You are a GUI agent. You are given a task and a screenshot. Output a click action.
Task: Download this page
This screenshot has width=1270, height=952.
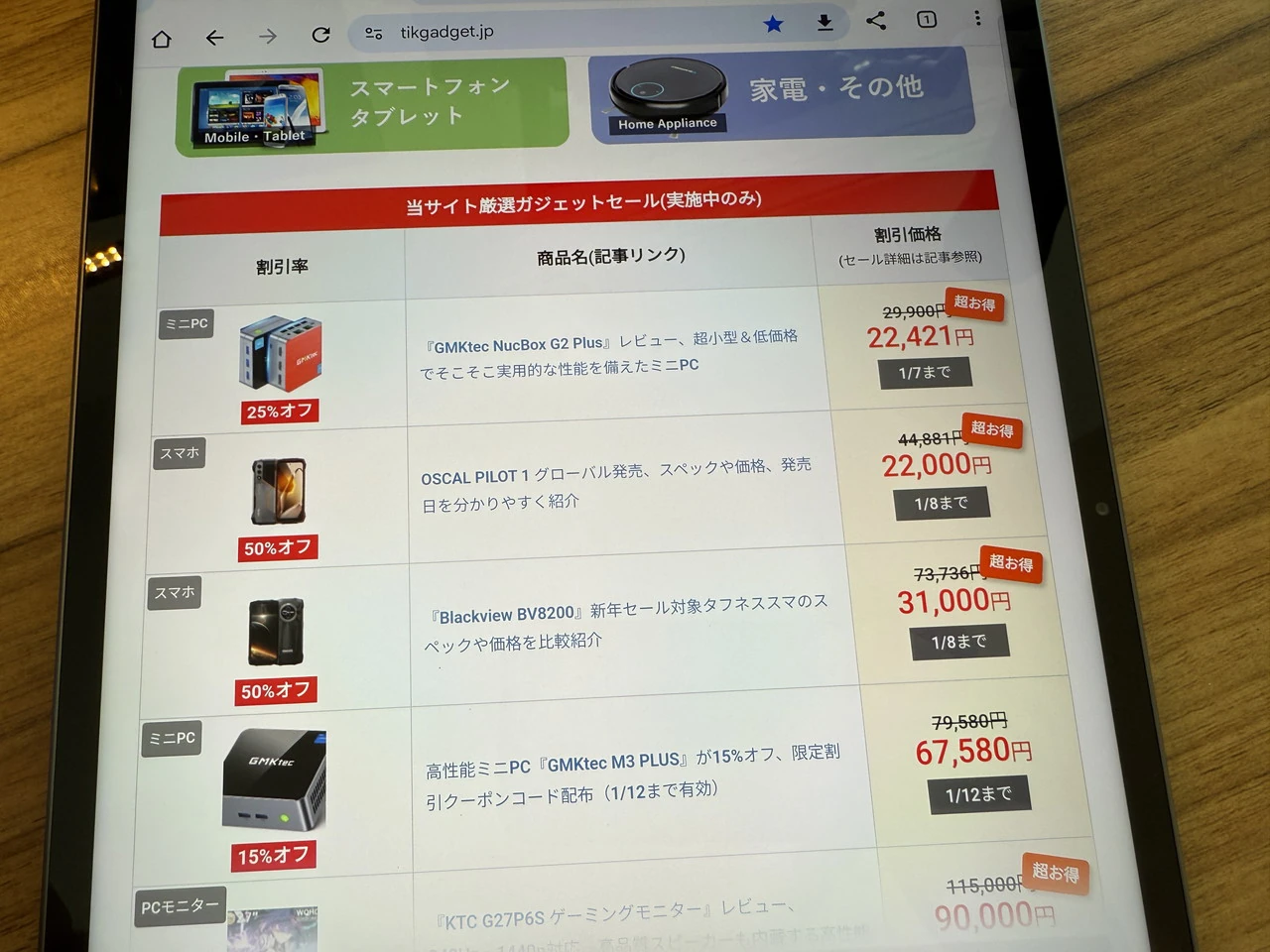[825, 23]
